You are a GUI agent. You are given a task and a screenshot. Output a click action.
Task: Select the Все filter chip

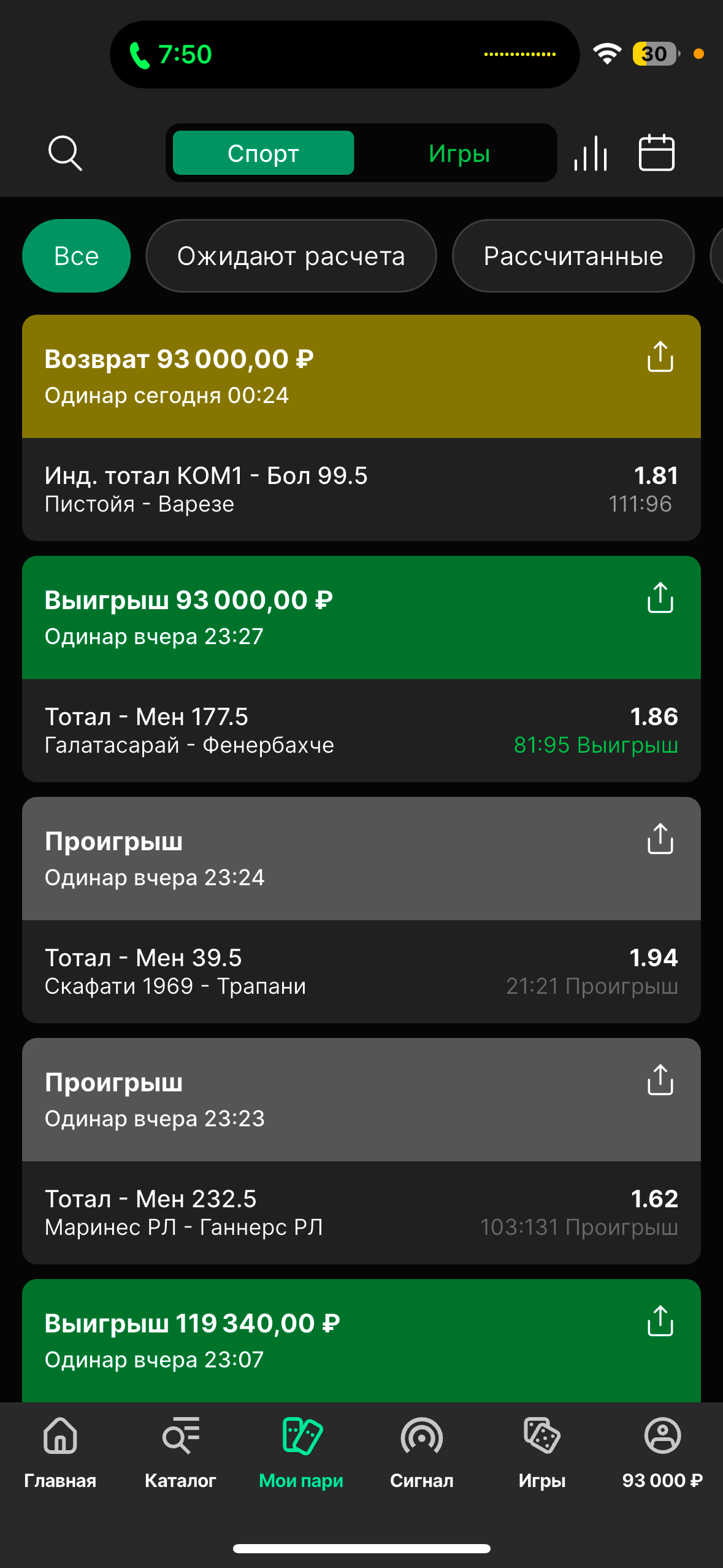pos(76,256)
